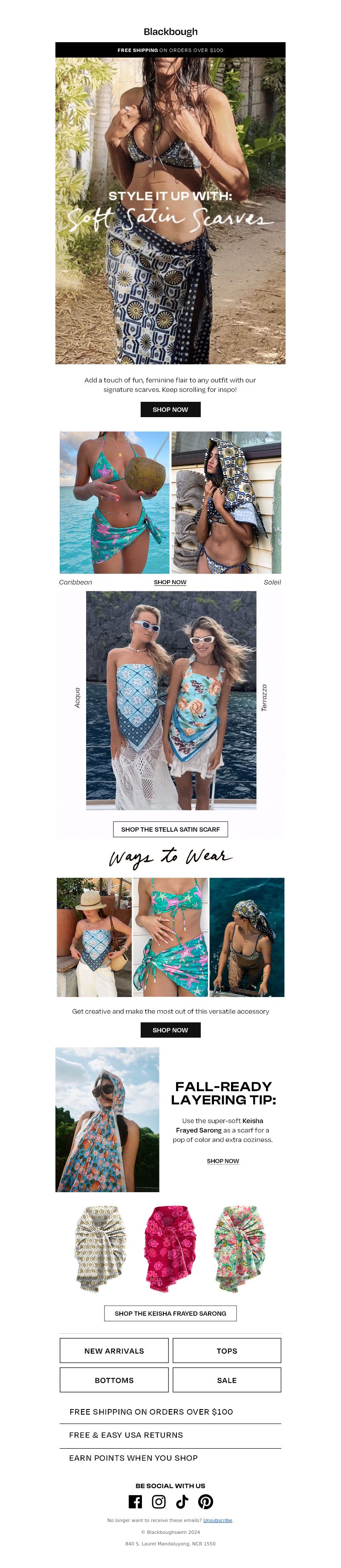Open the Bottoms category
Viewport: 341px width, 1568px height.
pos(114,1380)
